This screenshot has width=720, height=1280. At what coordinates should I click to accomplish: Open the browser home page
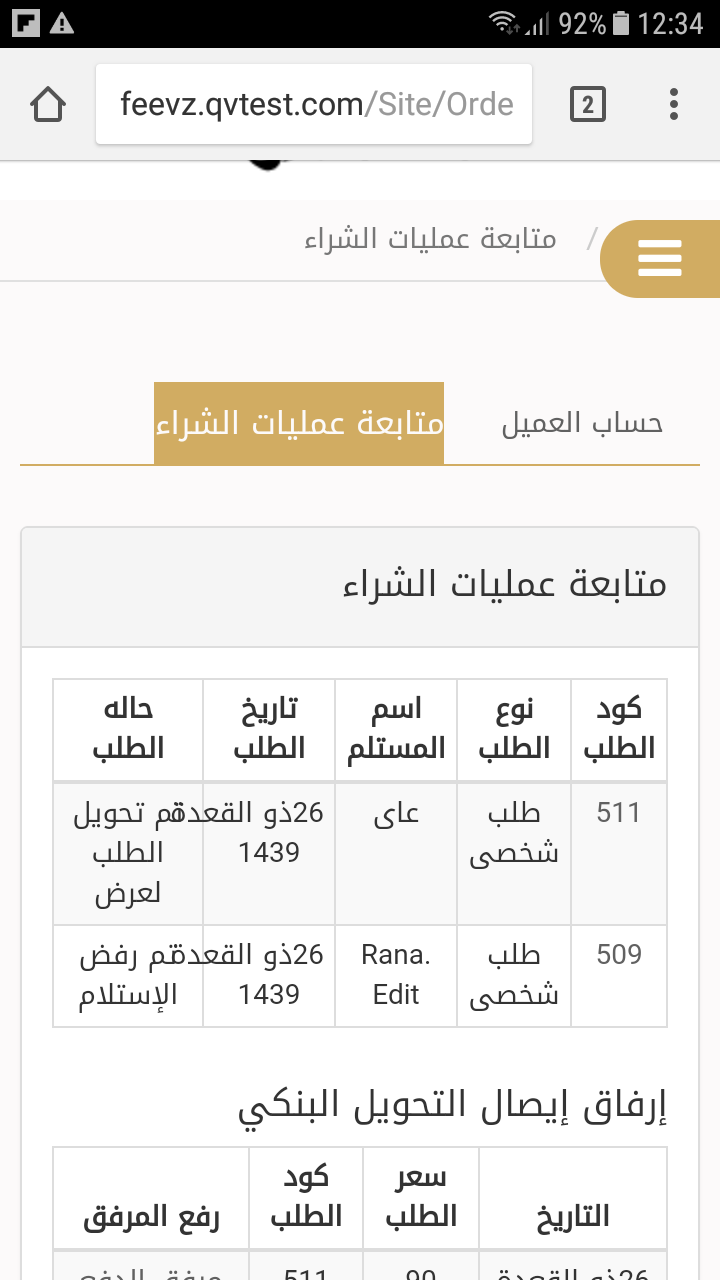(x=48, y=104)
